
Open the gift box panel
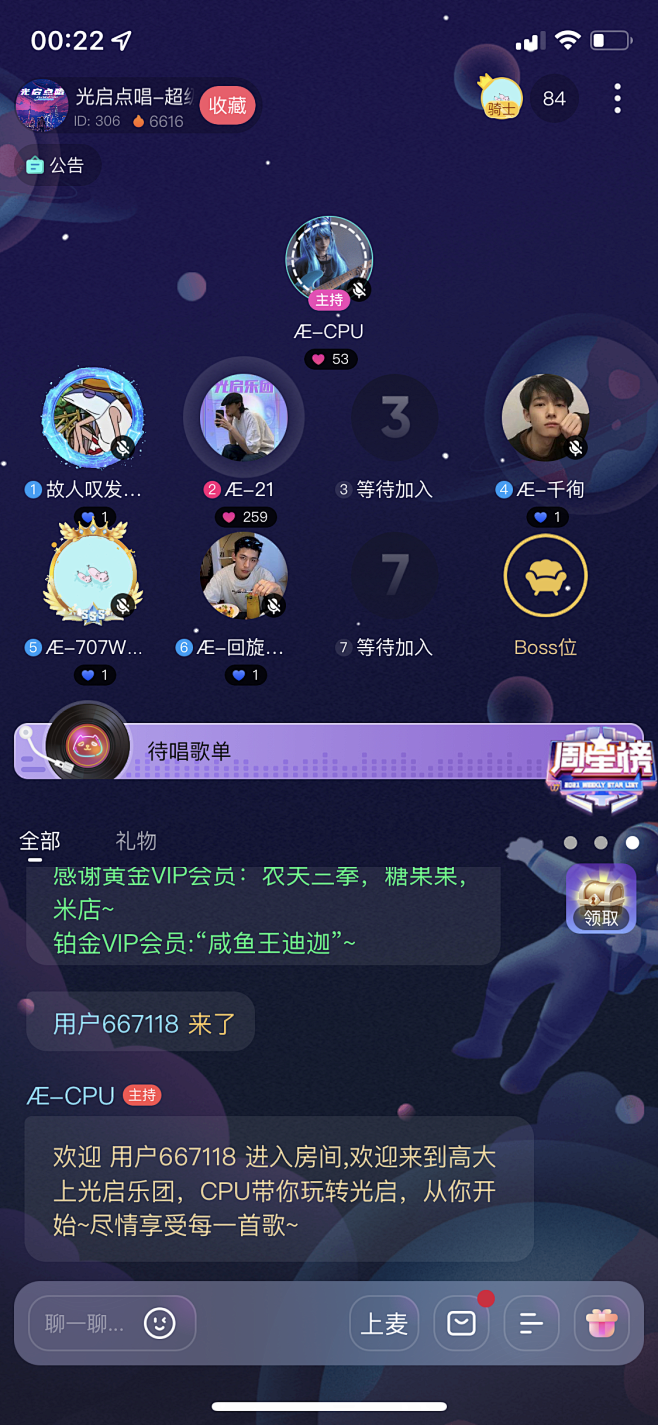602,1323
